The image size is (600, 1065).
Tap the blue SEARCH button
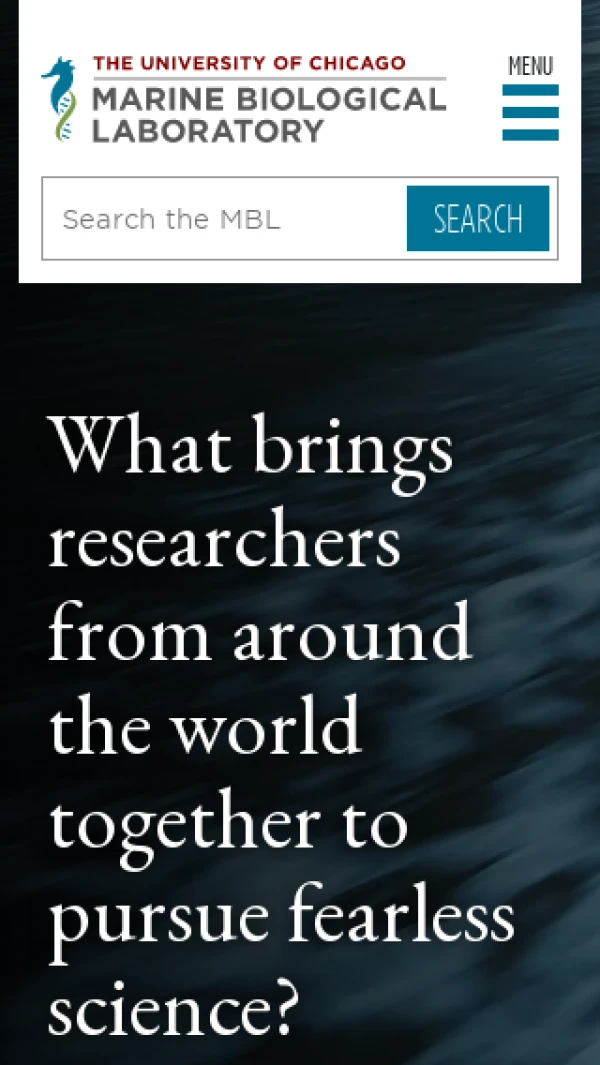point(478,218)
